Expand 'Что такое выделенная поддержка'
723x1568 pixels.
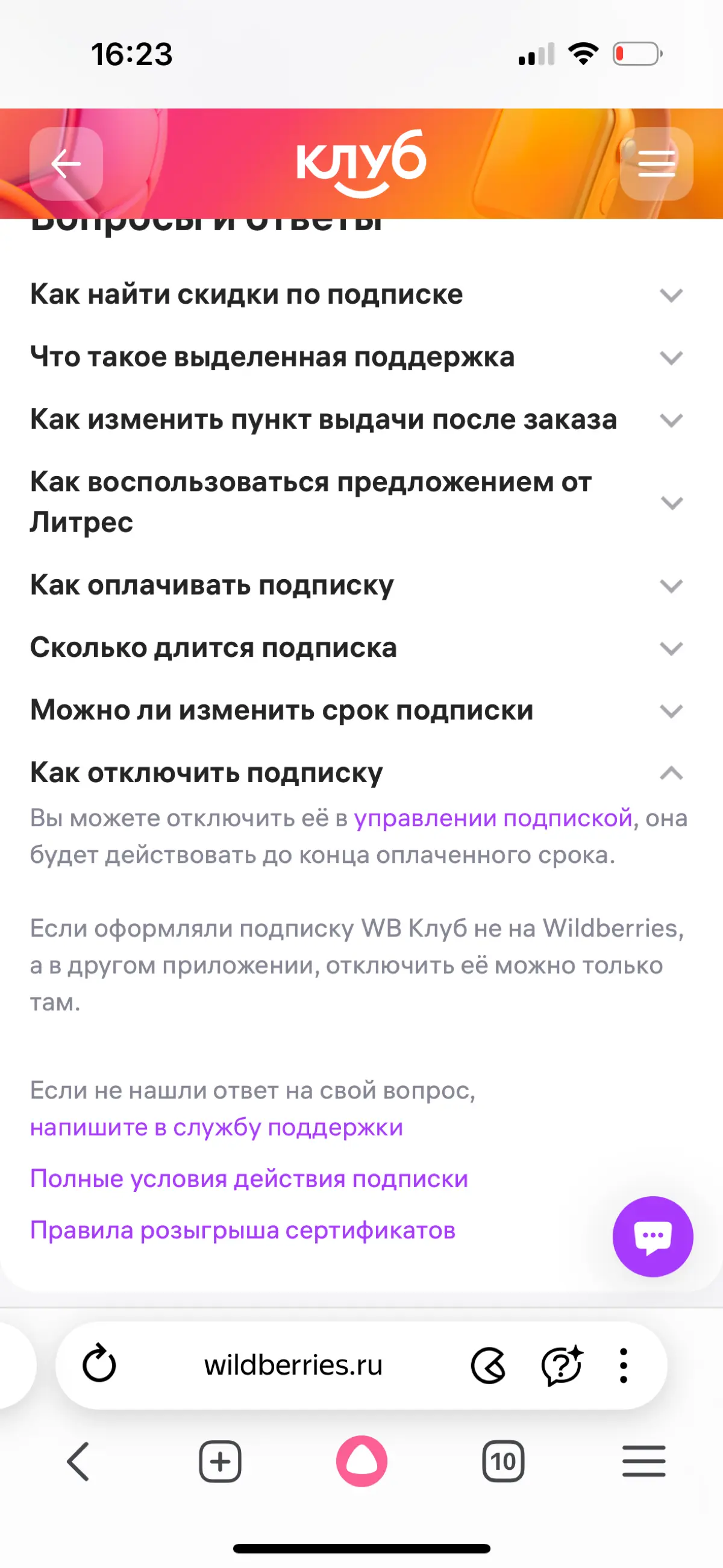click(x=670, y=359)
